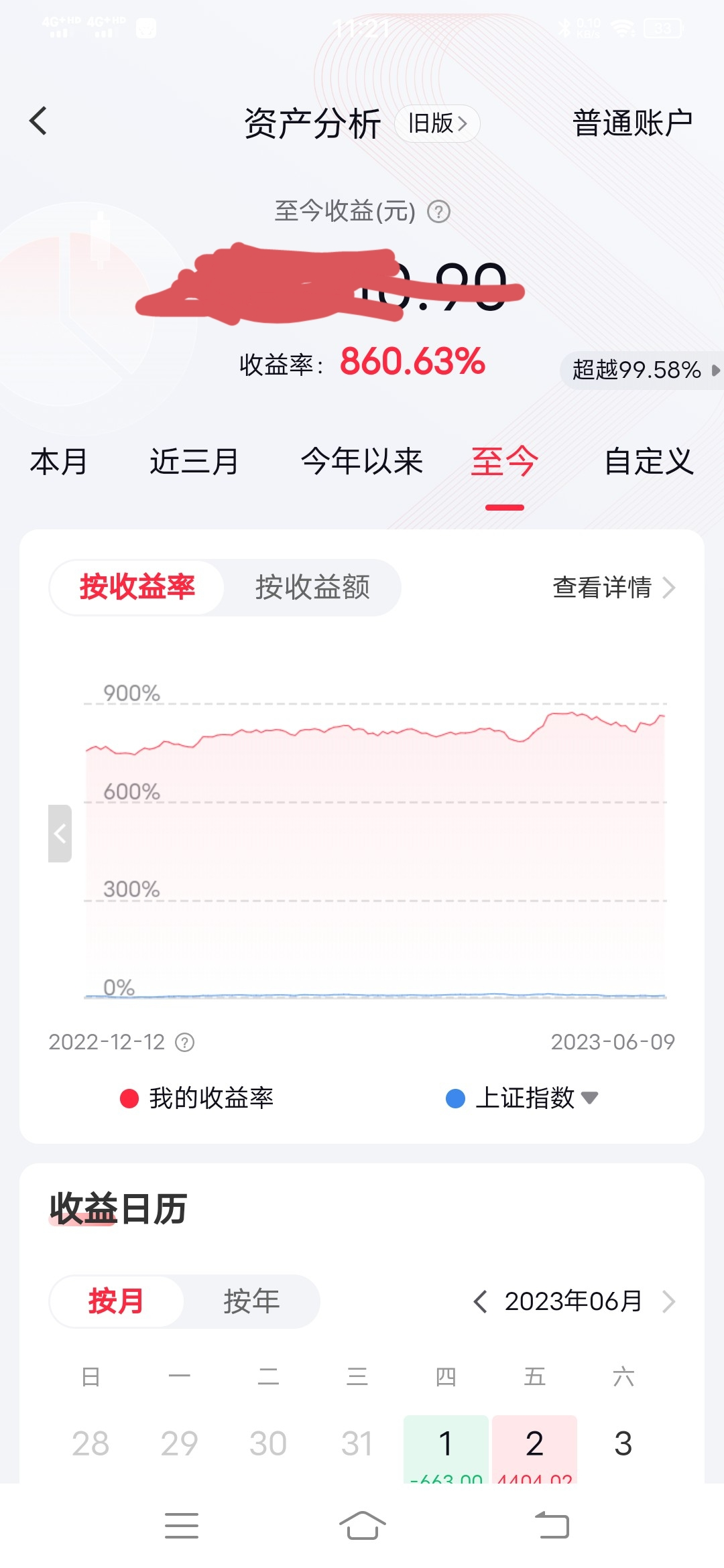724x1568 pixels.
Task: Open 查看详情 chart details
Action: 613,588
